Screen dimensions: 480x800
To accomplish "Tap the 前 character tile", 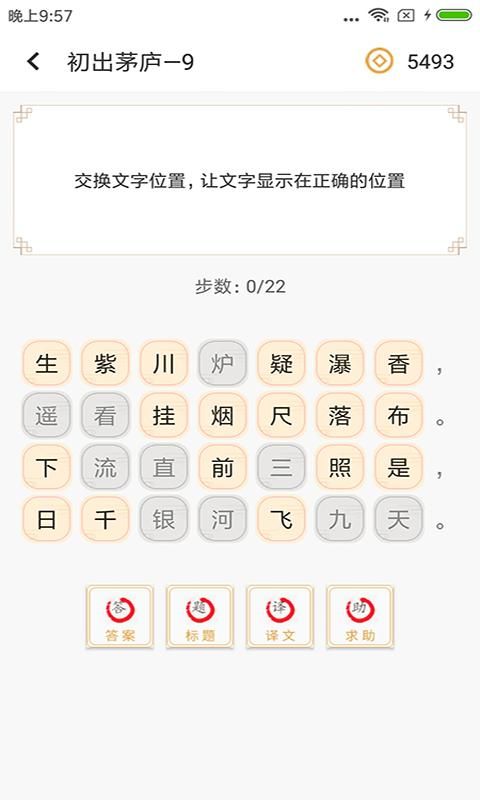I will click(x=222, y=467).
